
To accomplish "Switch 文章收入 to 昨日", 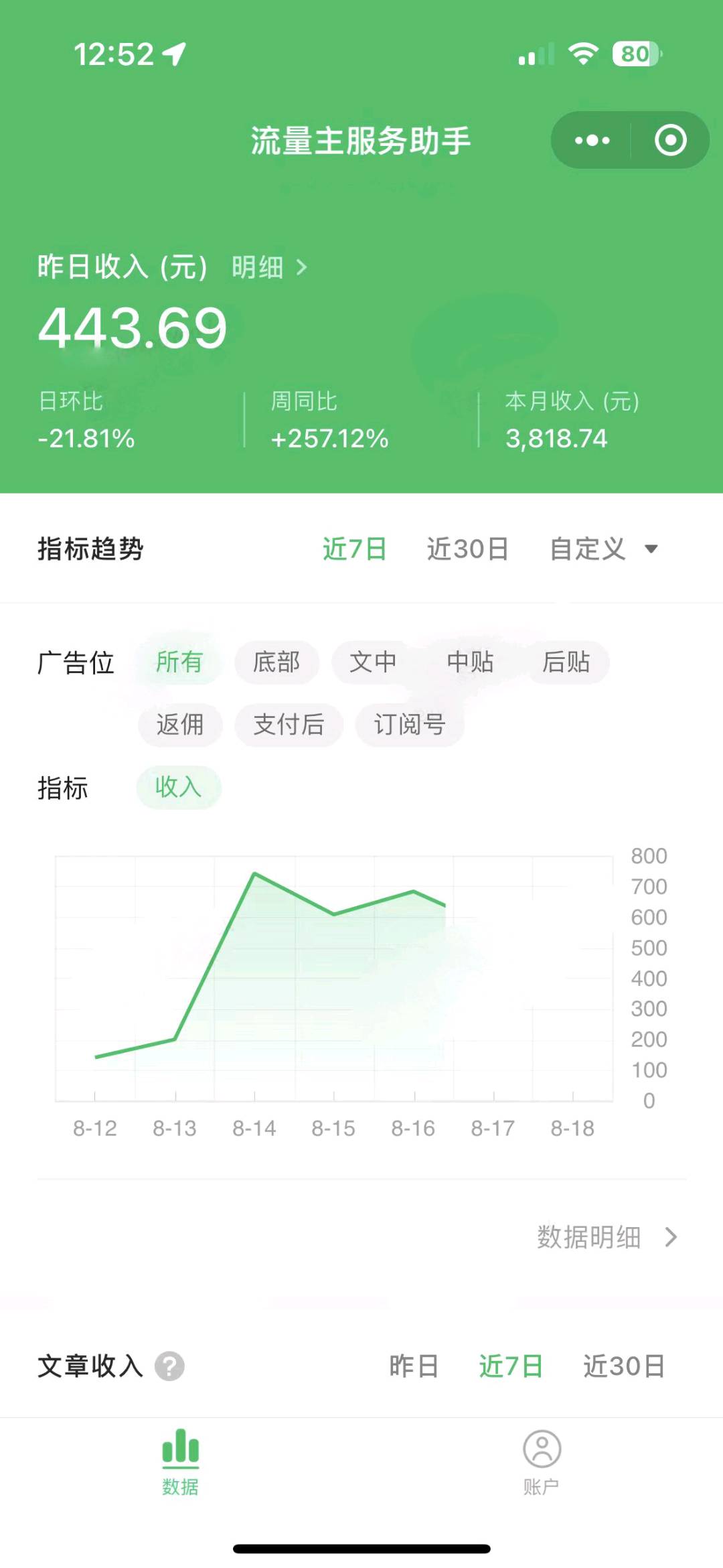I will 414,1366.
